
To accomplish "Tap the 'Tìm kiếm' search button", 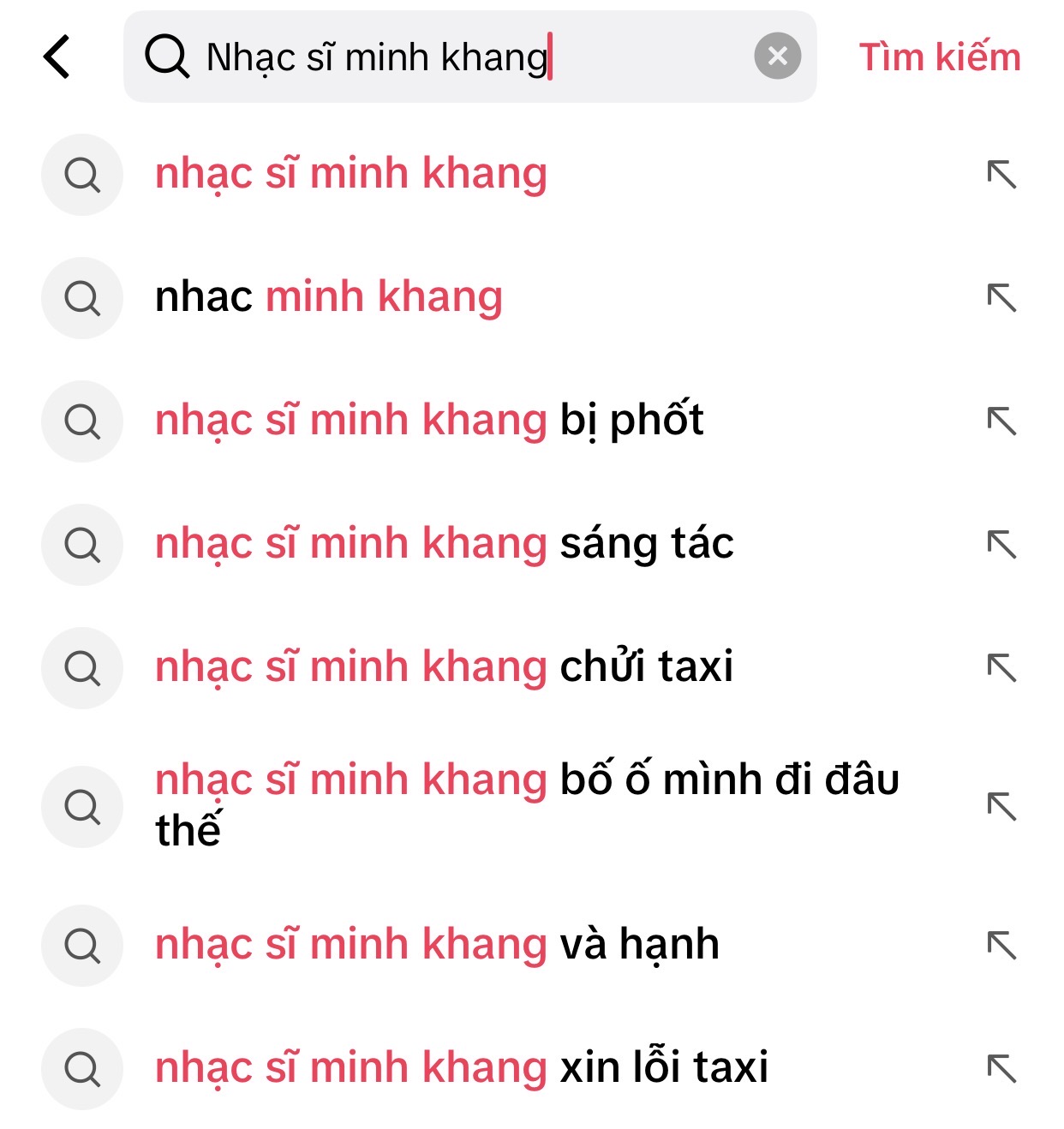I will (x=940, y=57).
